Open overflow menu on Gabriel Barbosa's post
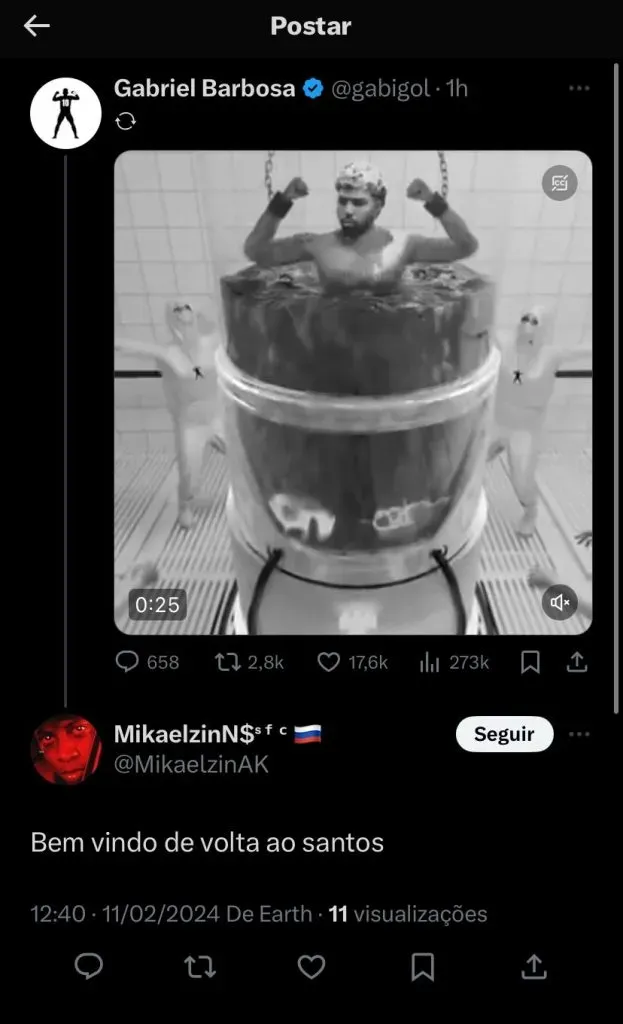 click(579, 89)
